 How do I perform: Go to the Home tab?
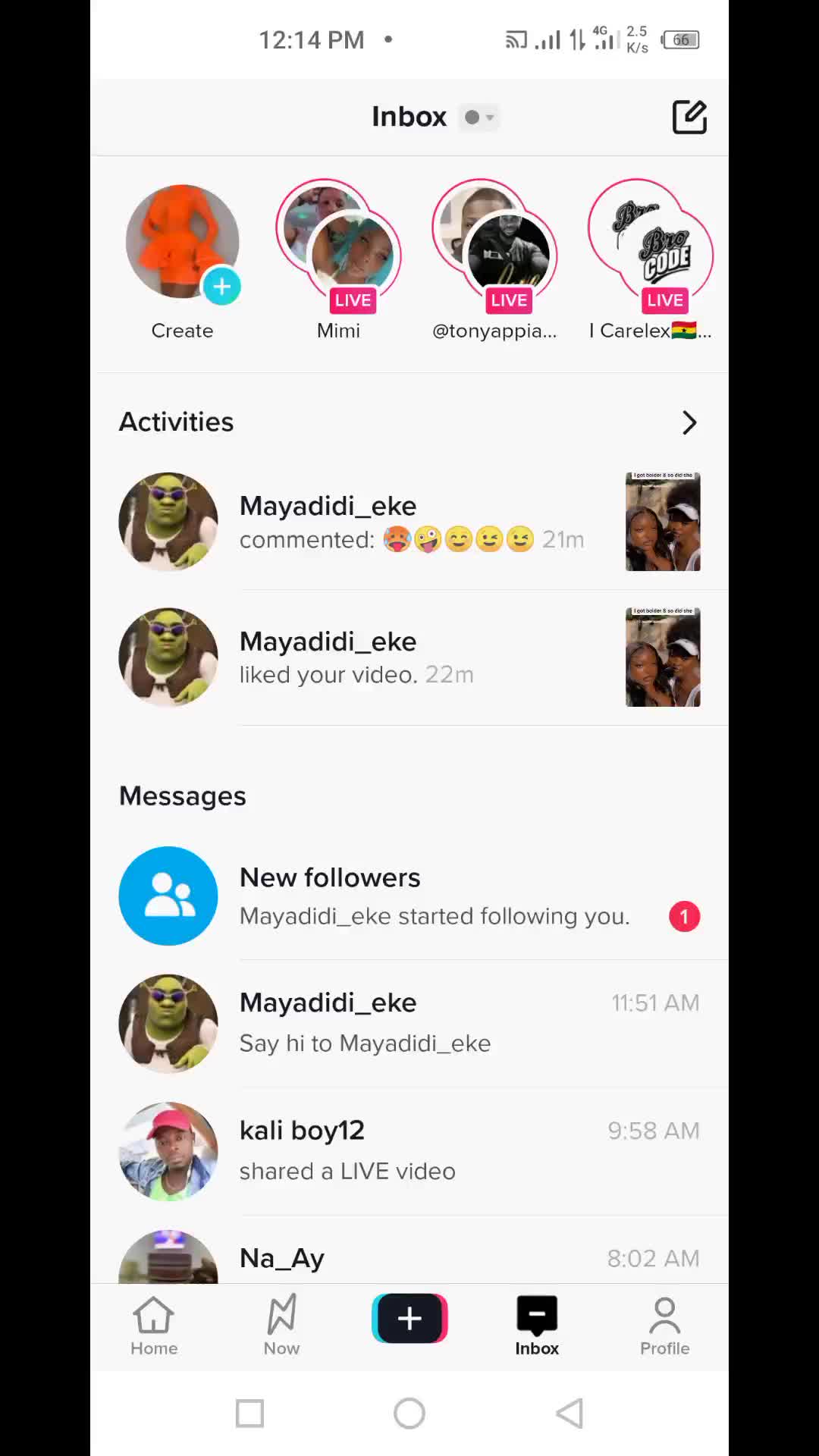154,1326
